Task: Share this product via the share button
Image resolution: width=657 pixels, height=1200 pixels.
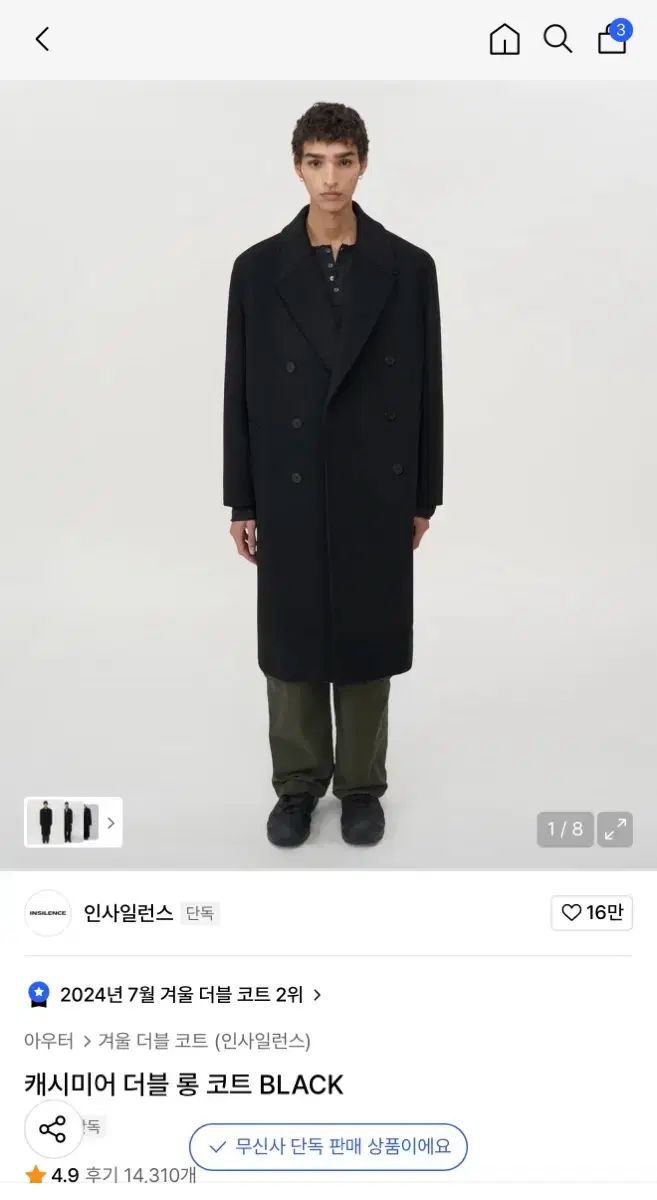Action: (x=52, y=1130)
